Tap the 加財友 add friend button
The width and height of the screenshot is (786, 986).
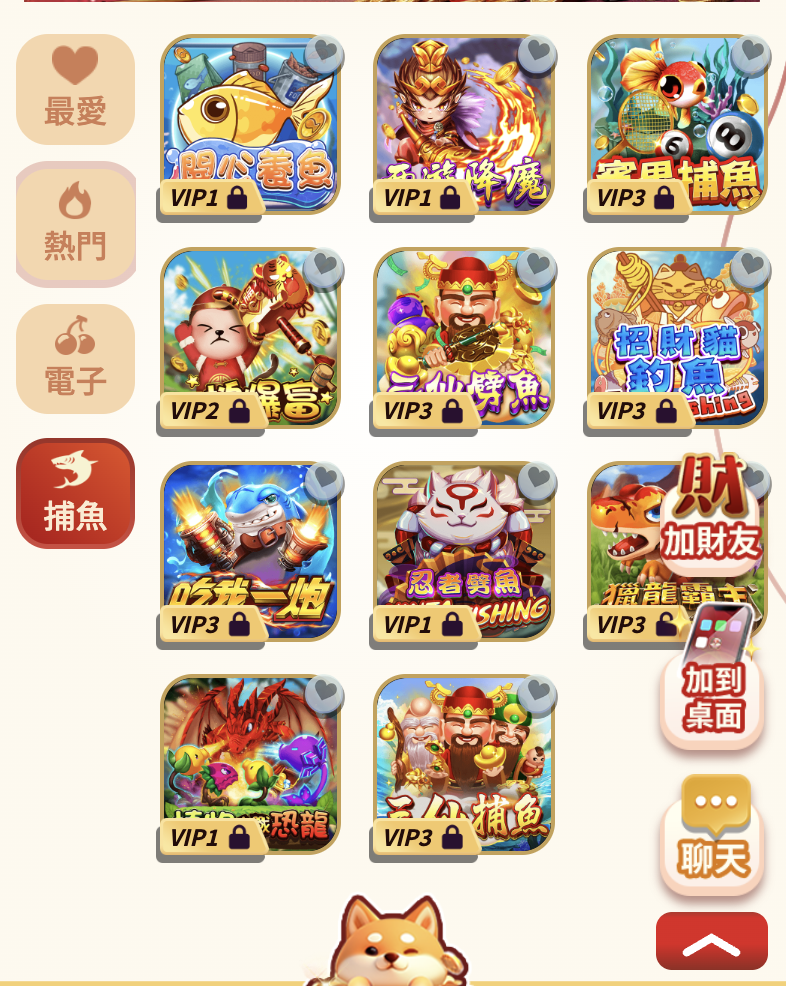click(x=711, y=515)
